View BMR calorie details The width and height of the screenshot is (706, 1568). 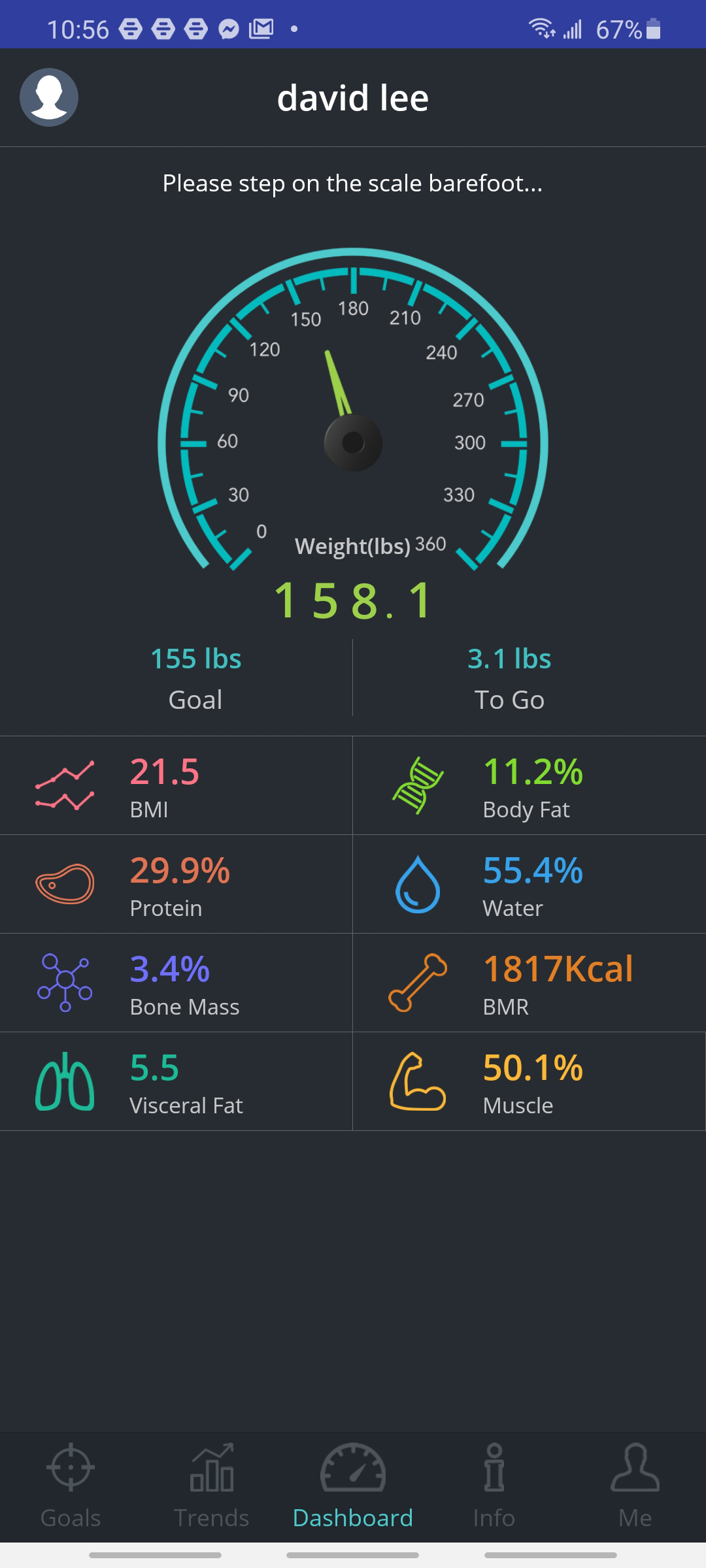pyautogui.click(x=529, y=983)
